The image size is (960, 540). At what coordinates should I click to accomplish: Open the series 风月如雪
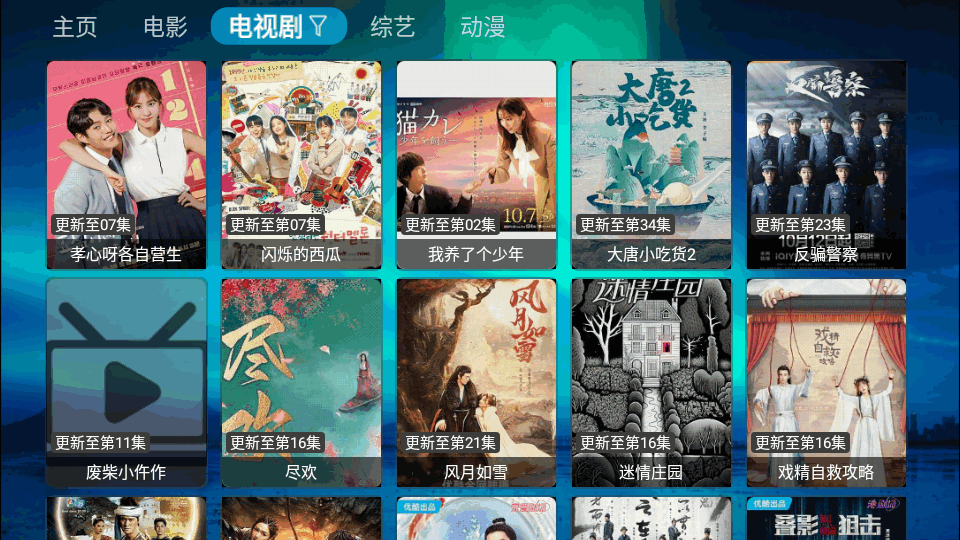coord(476,383)
